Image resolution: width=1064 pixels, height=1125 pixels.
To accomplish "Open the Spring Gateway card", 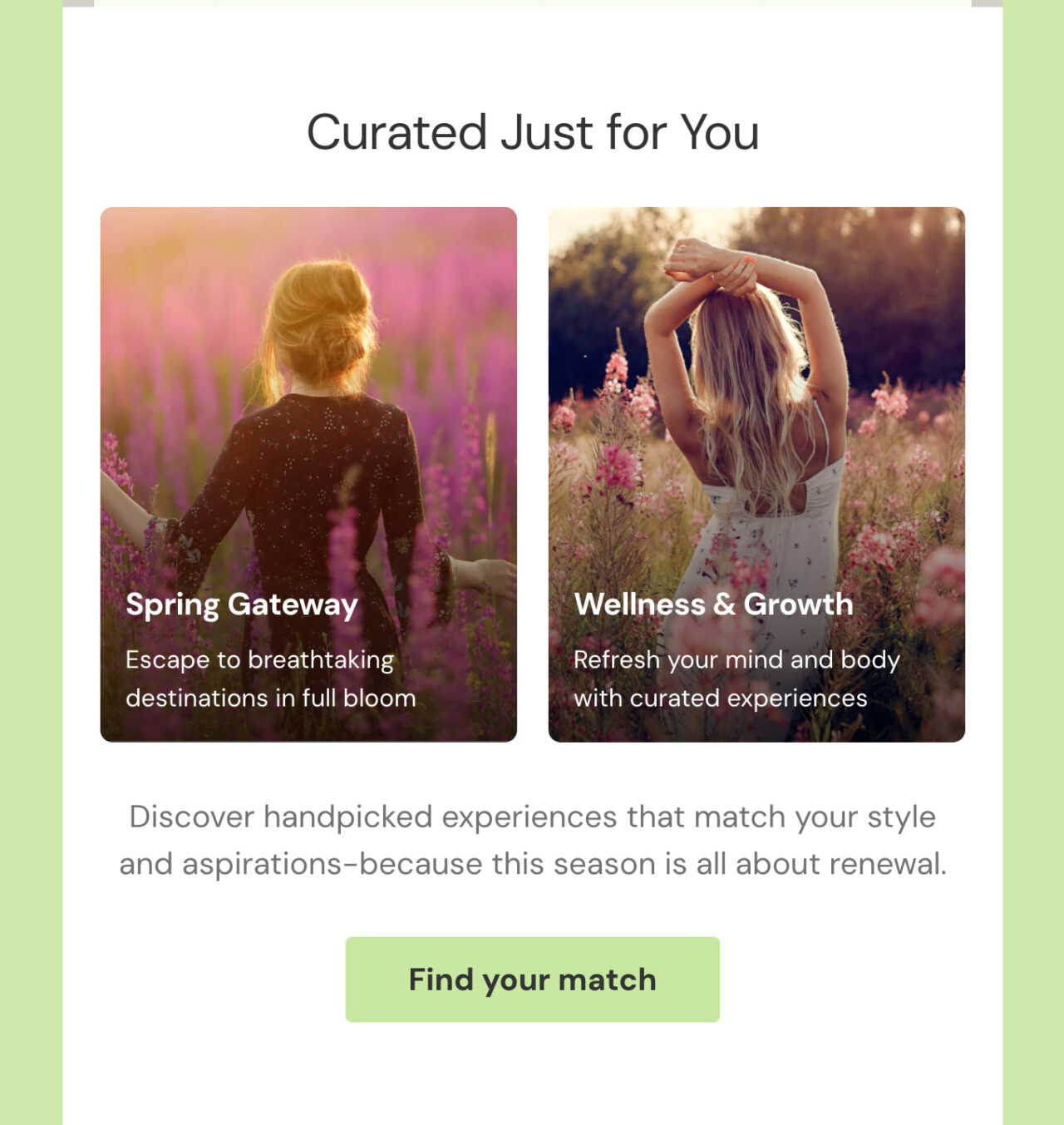I will point(308,474).
